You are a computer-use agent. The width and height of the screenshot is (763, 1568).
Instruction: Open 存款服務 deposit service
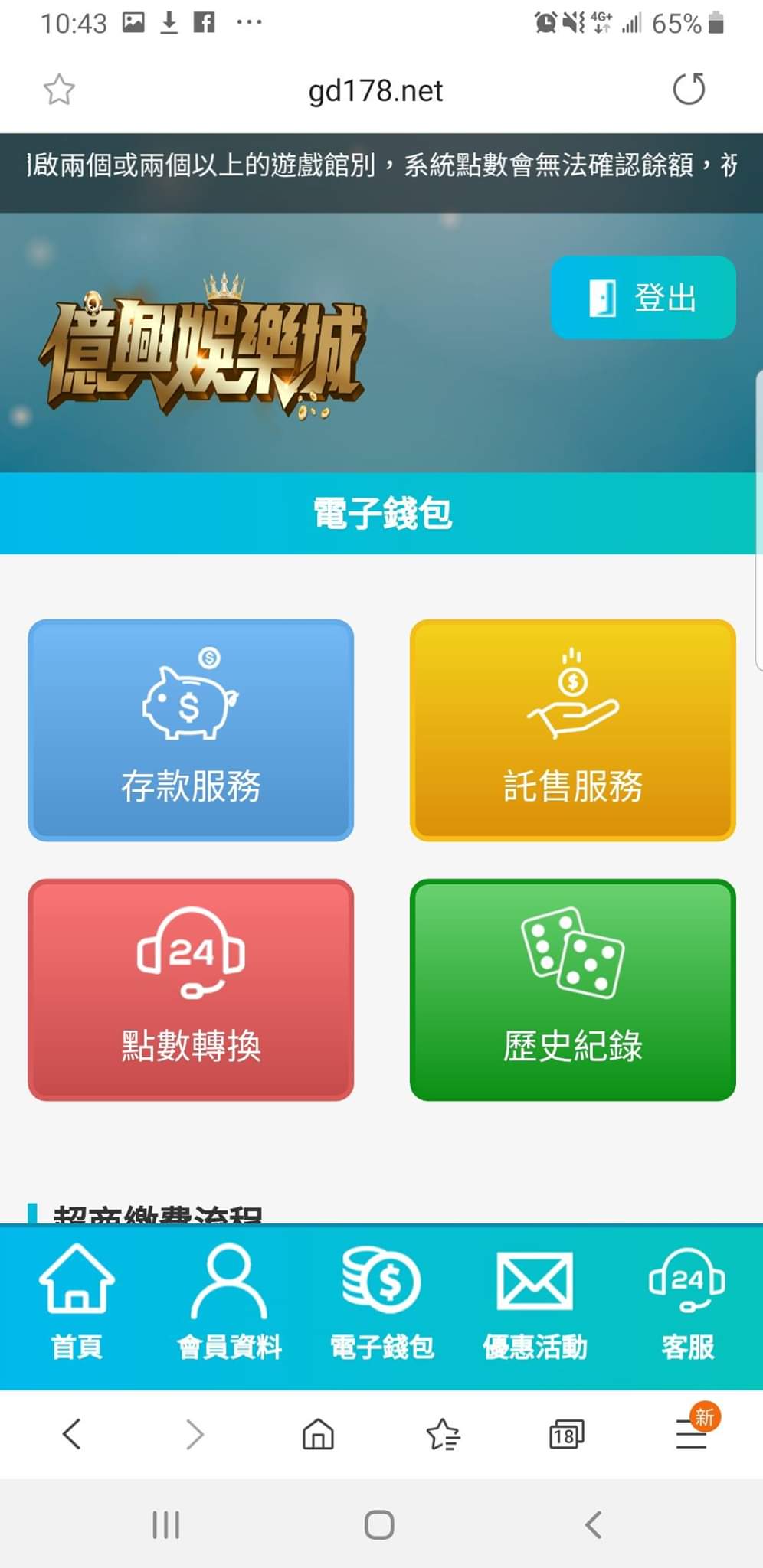coord(191,730)
